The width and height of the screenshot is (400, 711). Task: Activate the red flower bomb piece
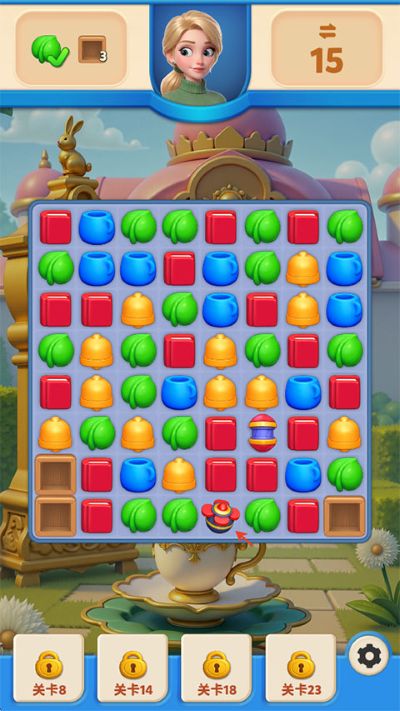coord(220,516)
